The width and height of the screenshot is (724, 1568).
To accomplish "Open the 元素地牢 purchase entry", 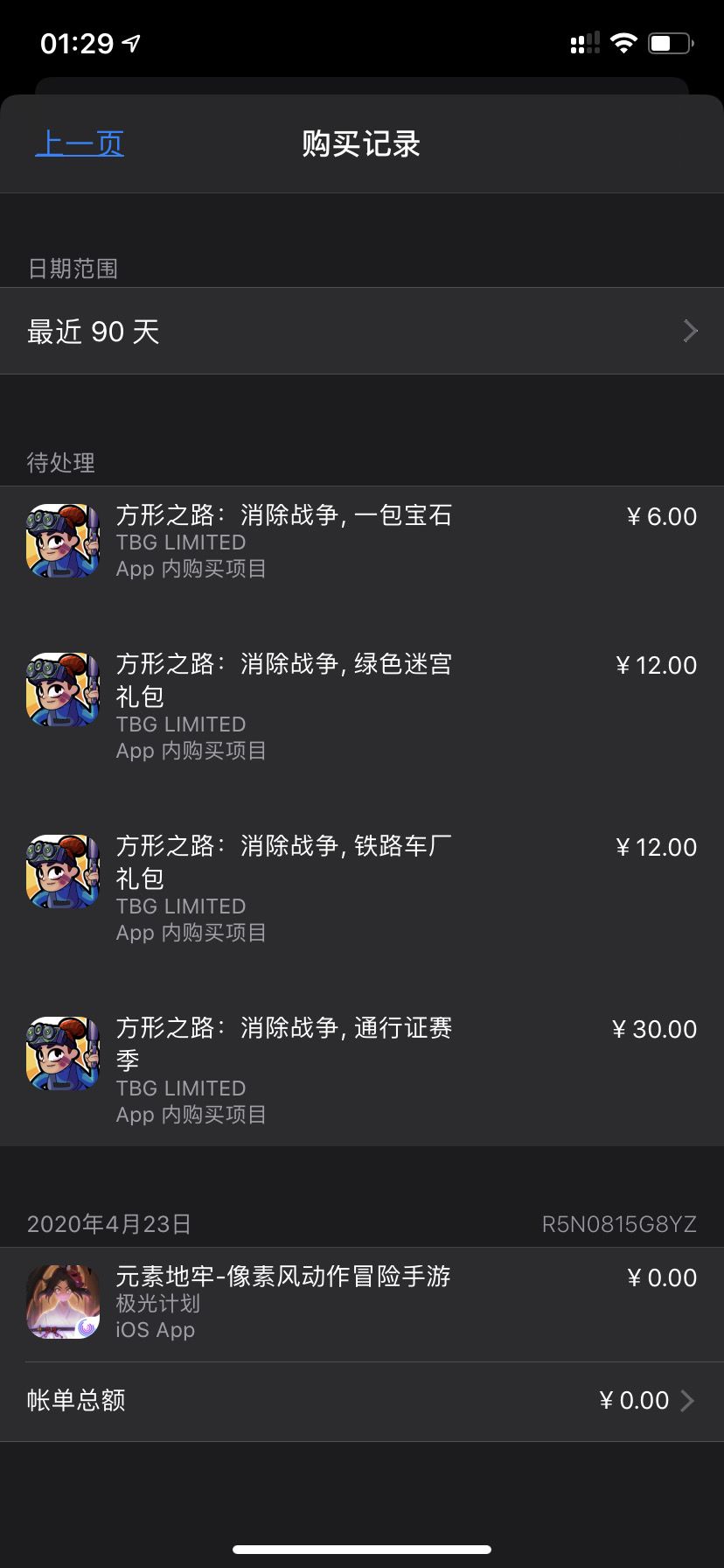I will point(362,1304).
